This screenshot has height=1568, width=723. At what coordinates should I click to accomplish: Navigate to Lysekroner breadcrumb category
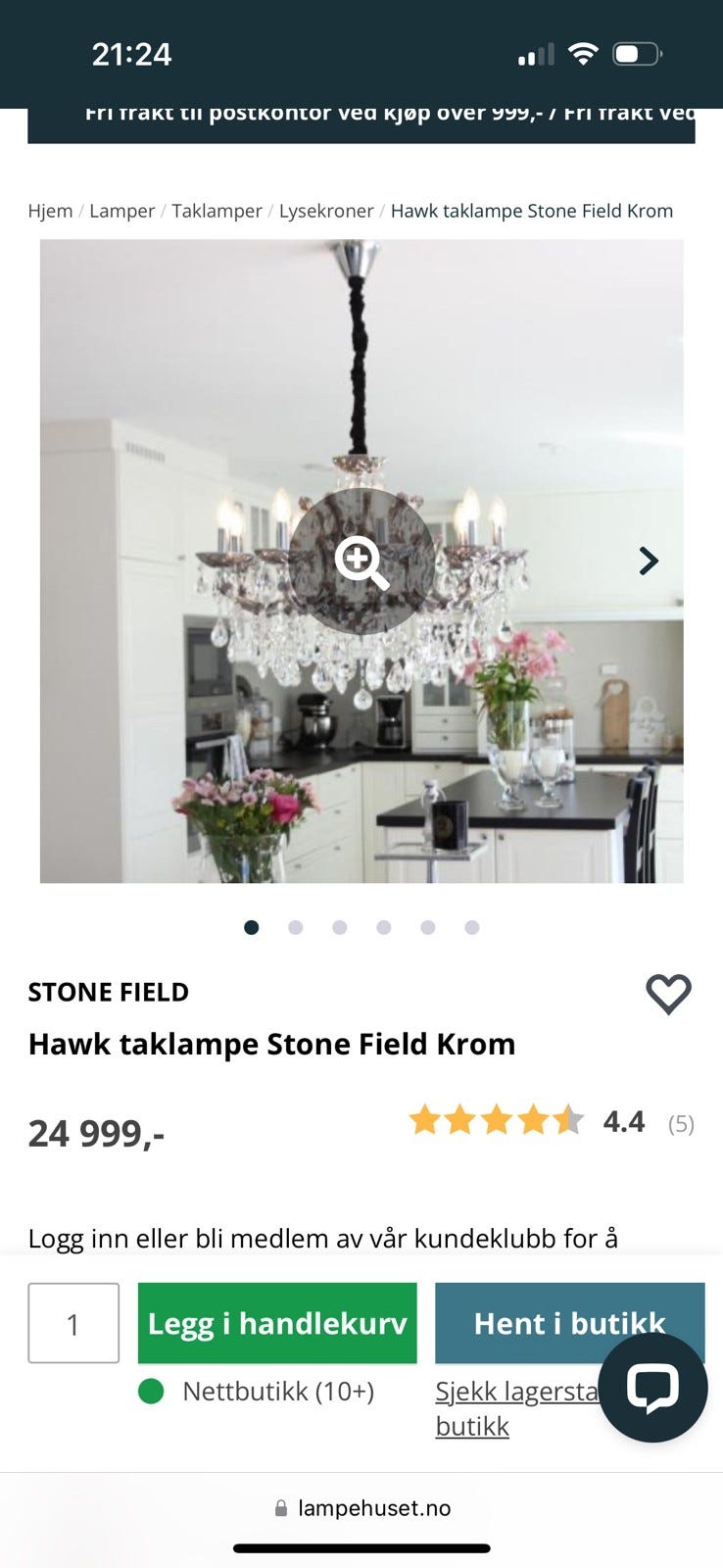coord(326,210)
